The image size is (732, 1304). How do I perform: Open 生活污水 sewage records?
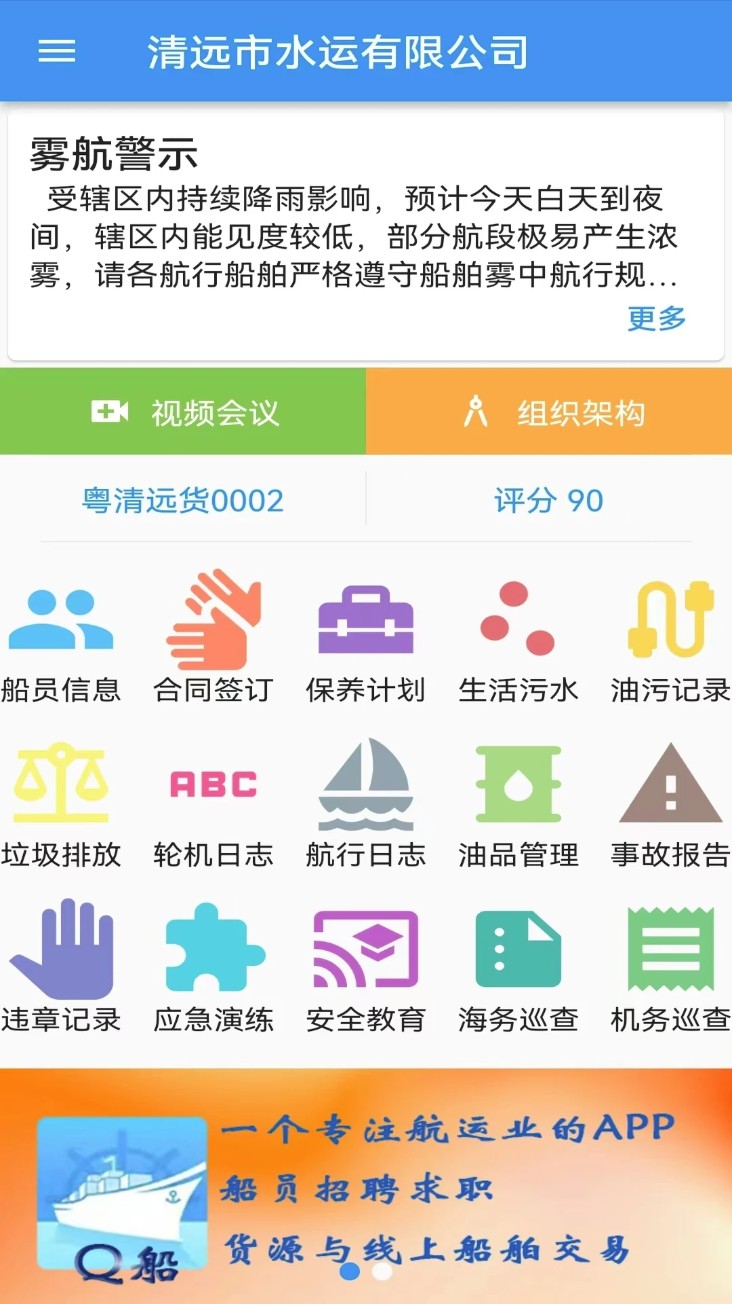[518, 642]
